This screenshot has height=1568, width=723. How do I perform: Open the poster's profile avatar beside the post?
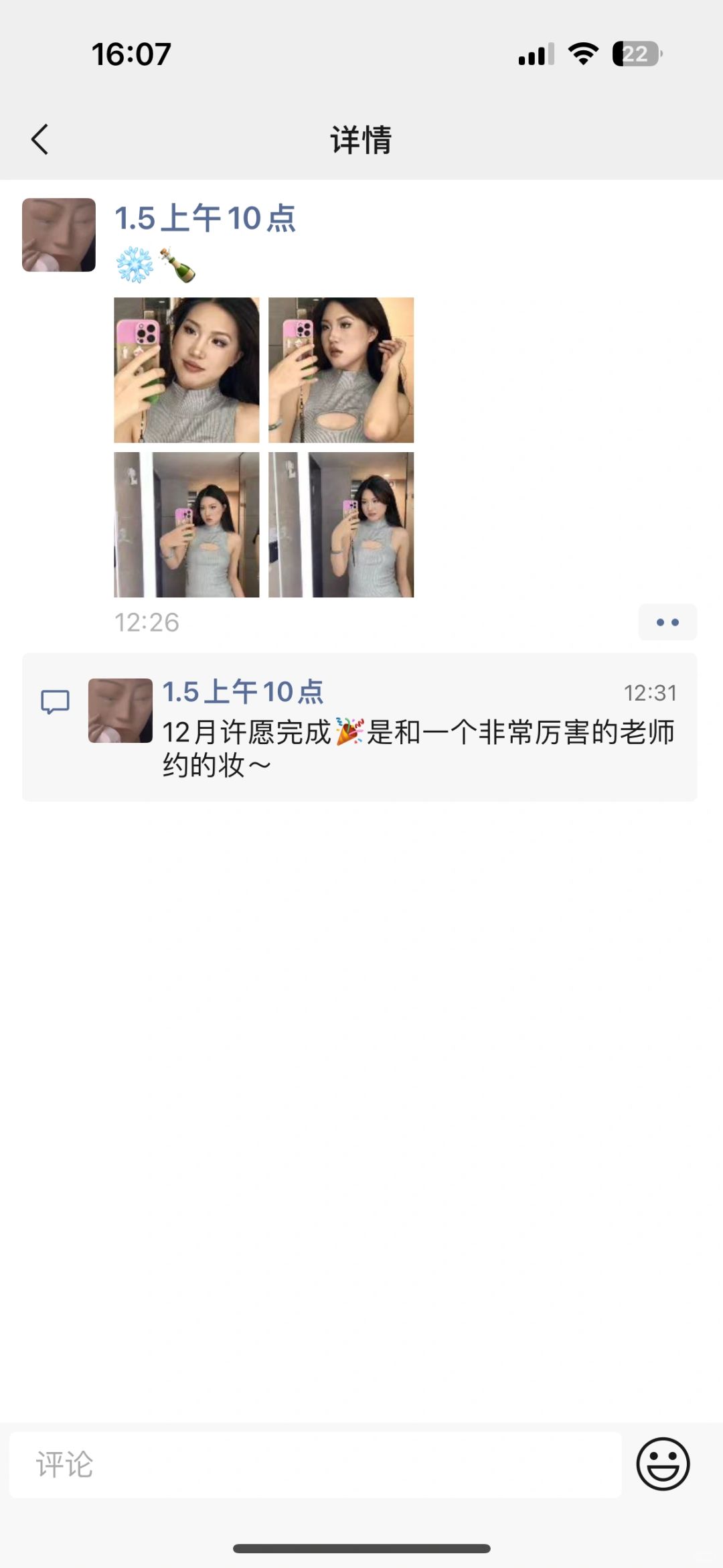pos(59,235)
